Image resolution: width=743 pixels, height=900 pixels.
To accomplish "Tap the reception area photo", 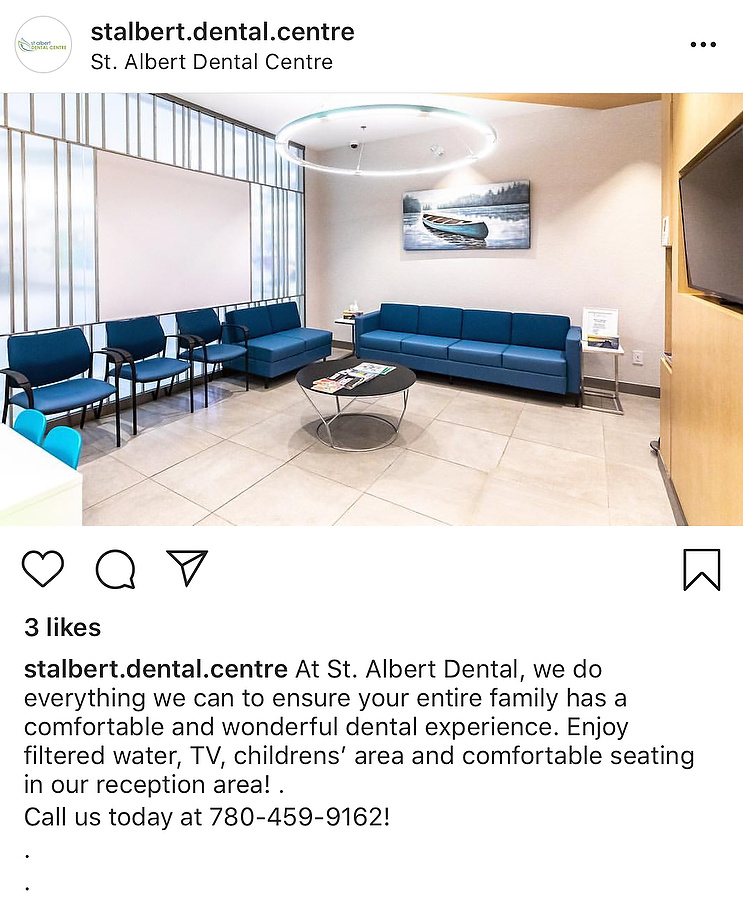I will pos(371,309).
